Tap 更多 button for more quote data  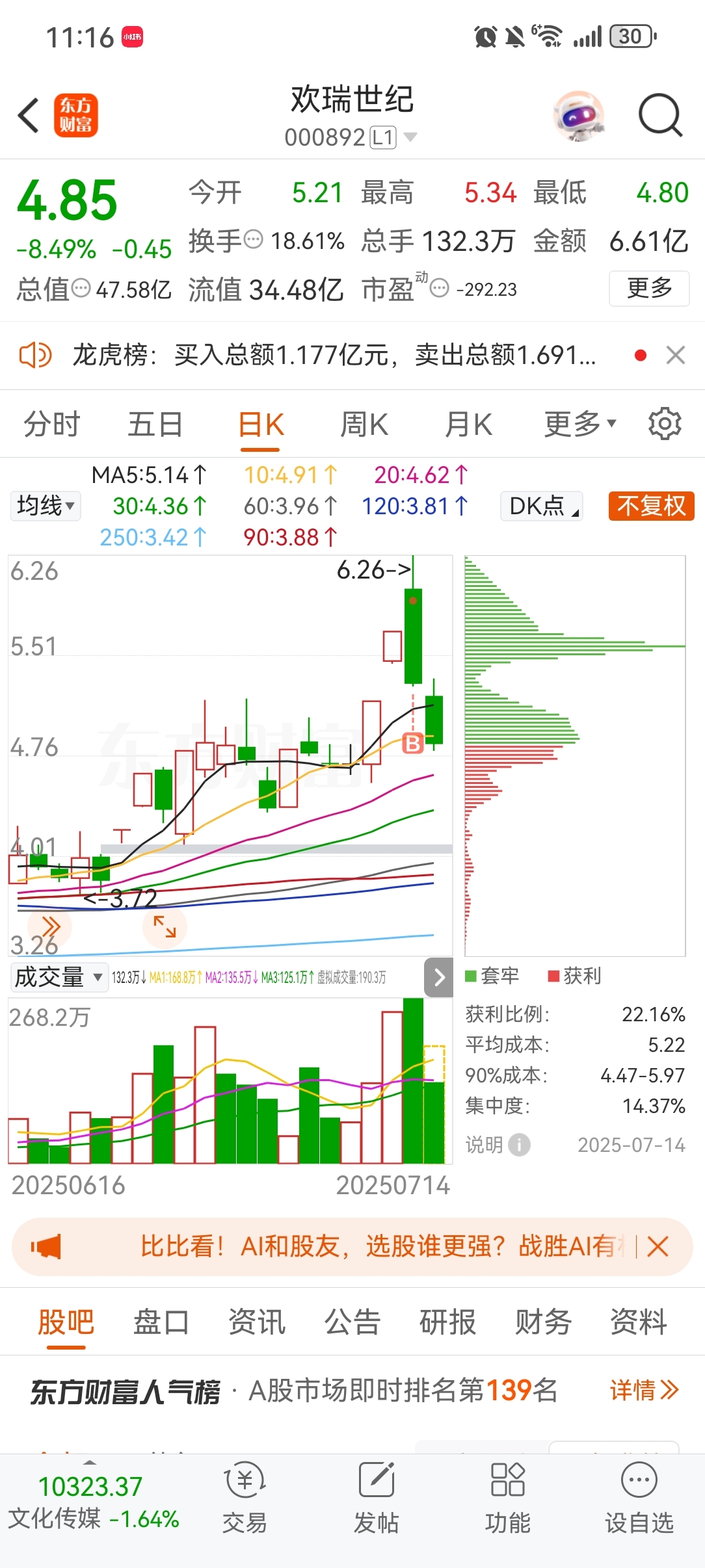(648, 288)
